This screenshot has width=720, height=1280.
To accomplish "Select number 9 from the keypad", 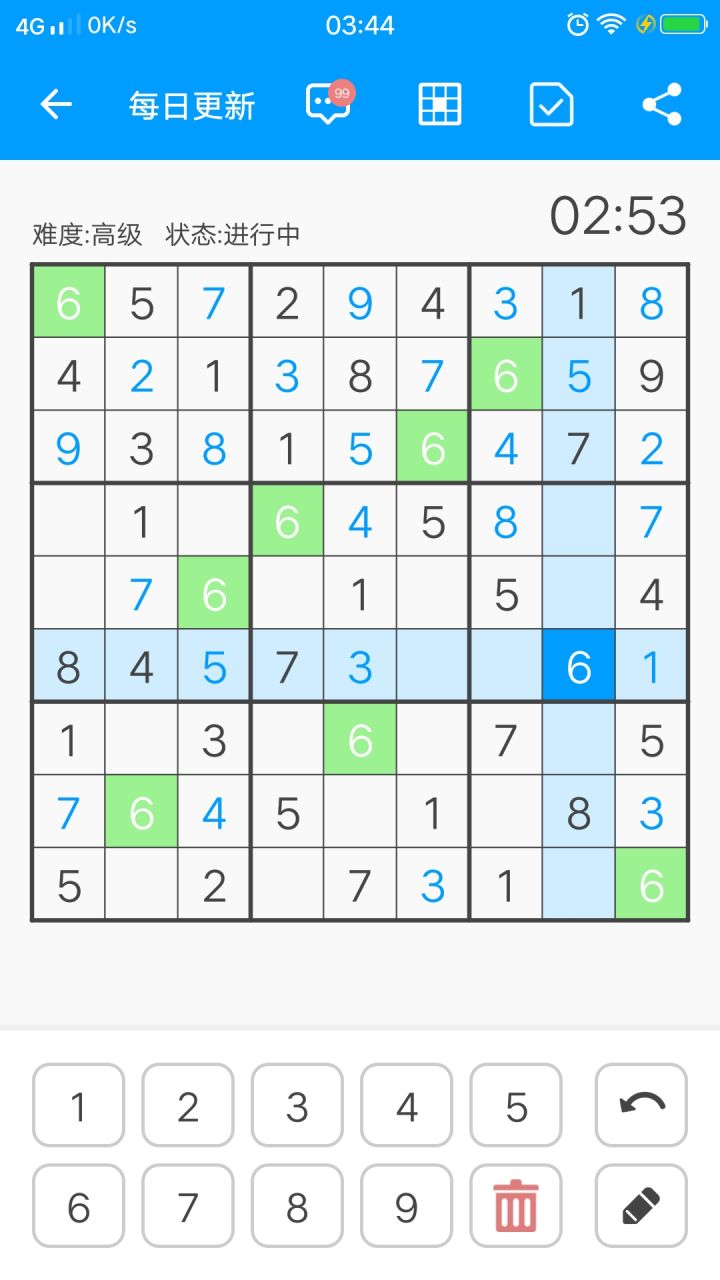I will coord(405,1206).
